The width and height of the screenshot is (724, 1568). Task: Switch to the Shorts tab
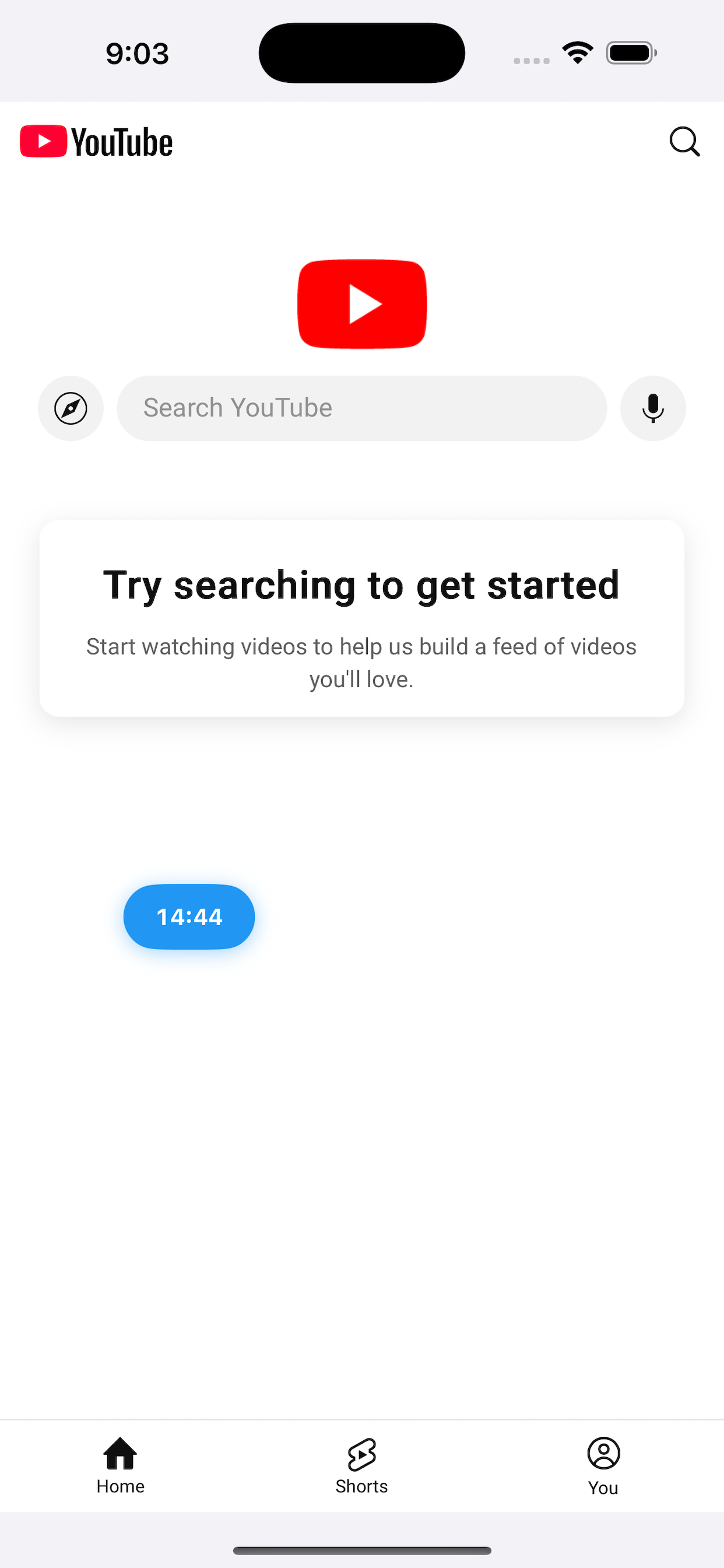click(x=361, y=1466)
